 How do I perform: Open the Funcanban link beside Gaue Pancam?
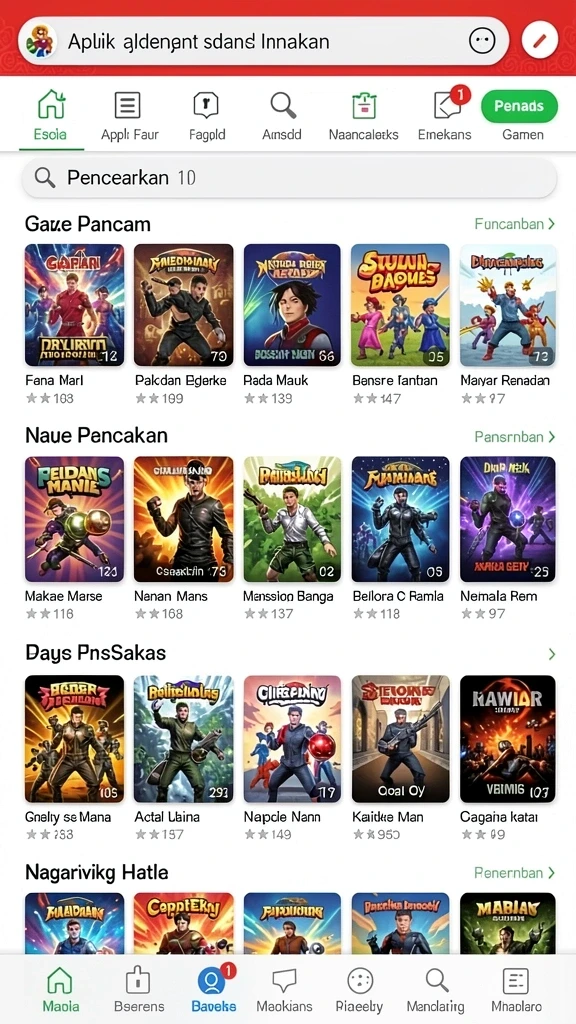(515, 224)
